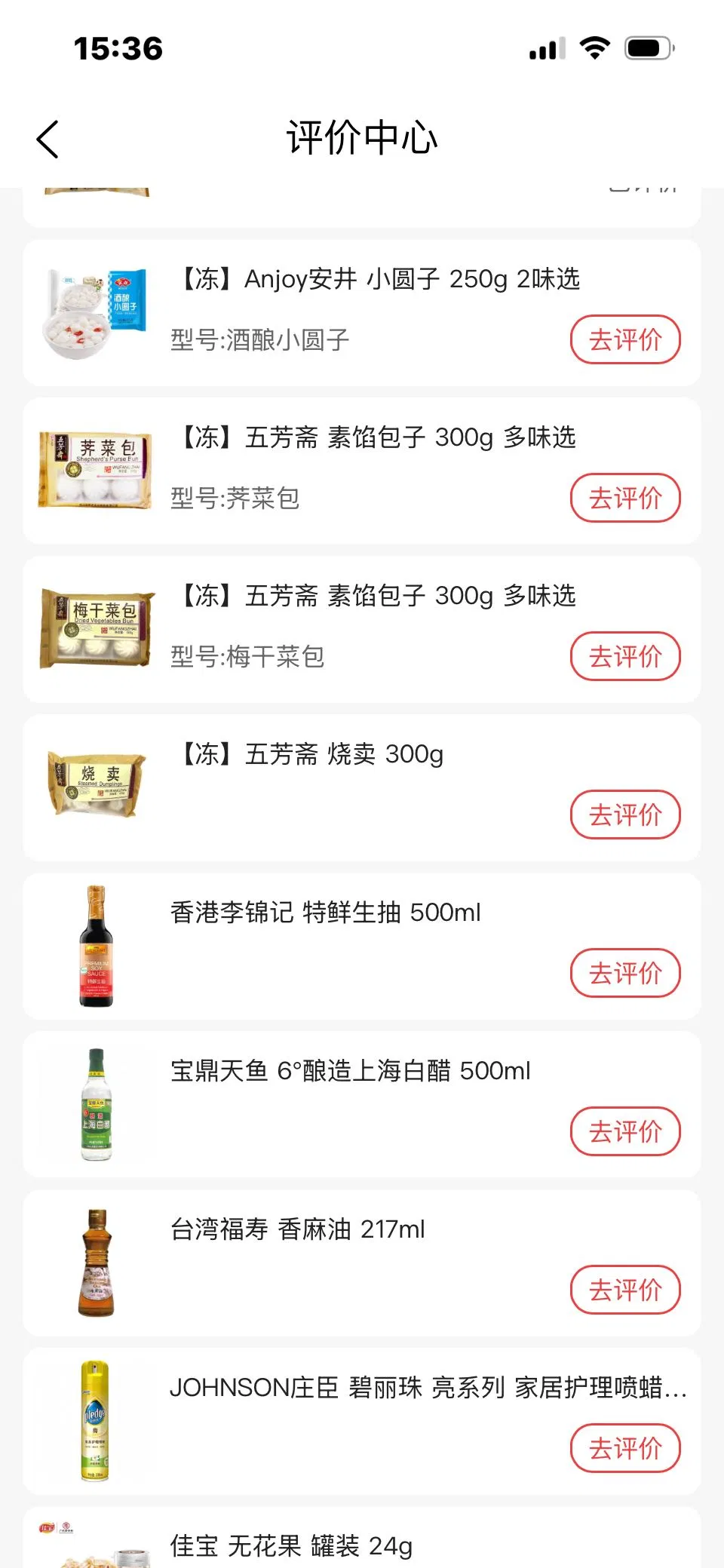Tap 去评价 for 李锦记 特鲜生抽
Screen dimensions: 724x1568
(624, 974)
